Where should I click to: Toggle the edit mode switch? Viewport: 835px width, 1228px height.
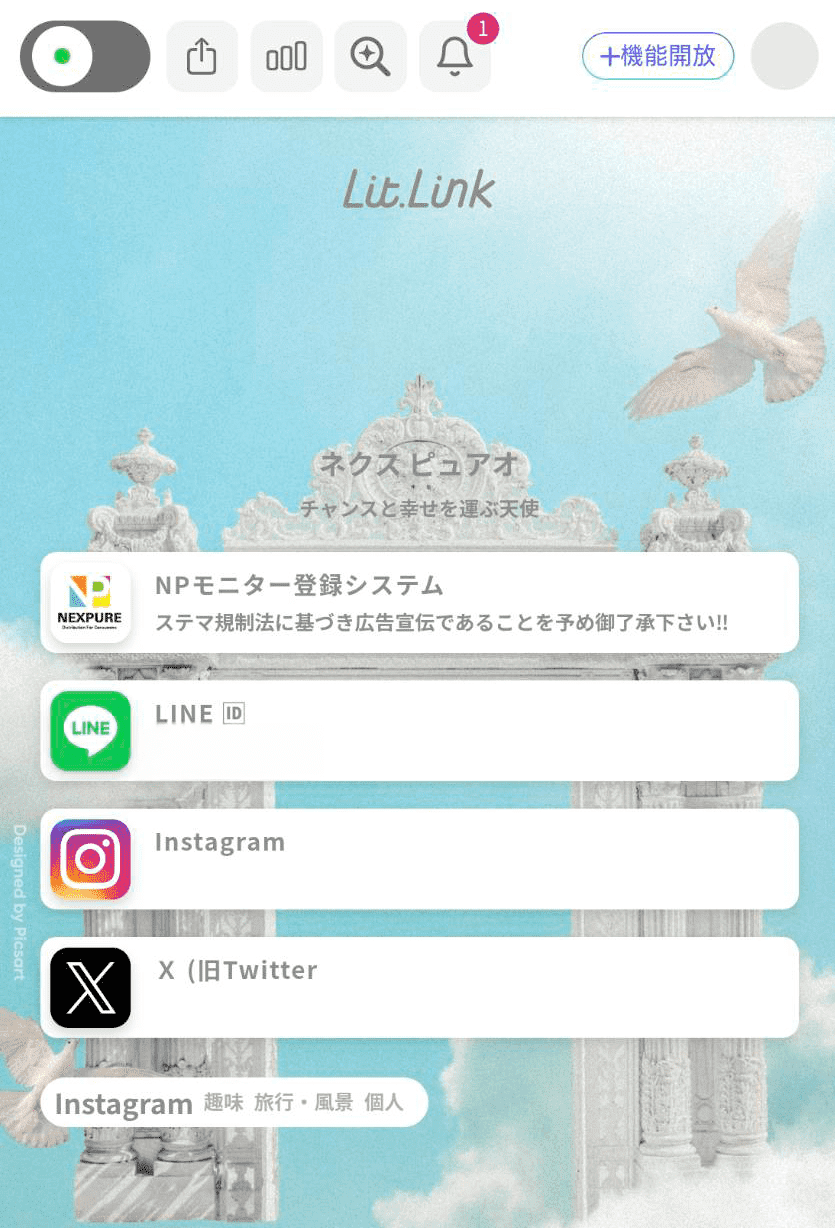tap(85, 56)
